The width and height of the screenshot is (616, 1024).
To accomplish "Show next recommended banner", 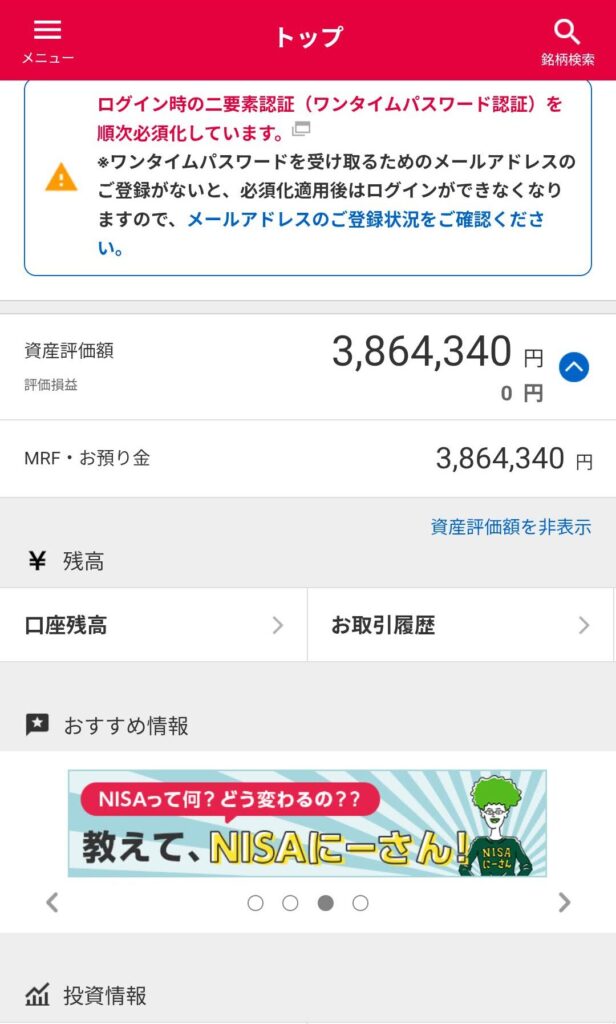I will click(564, 903).
